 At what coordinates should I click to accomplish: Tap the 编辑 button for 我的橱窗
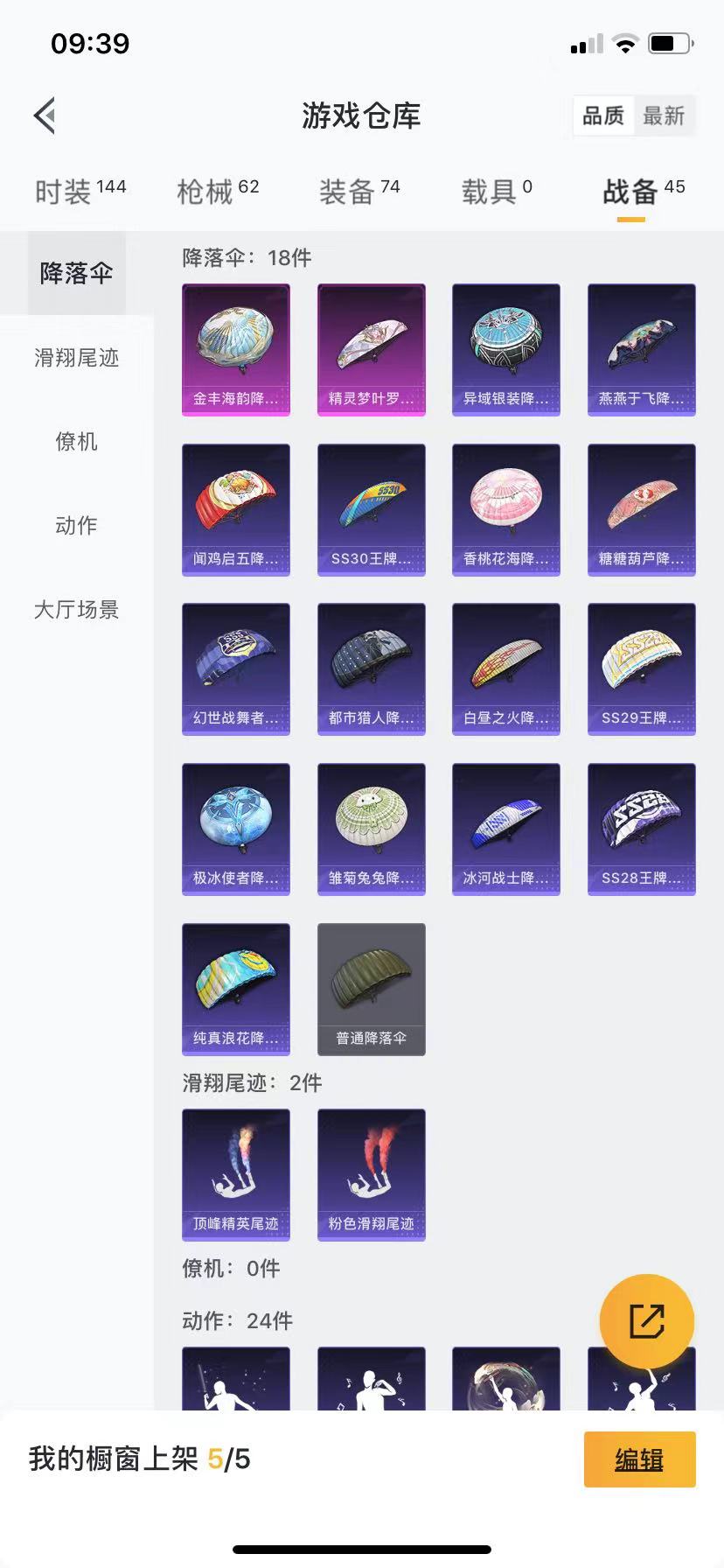(x=639, y=1459)
